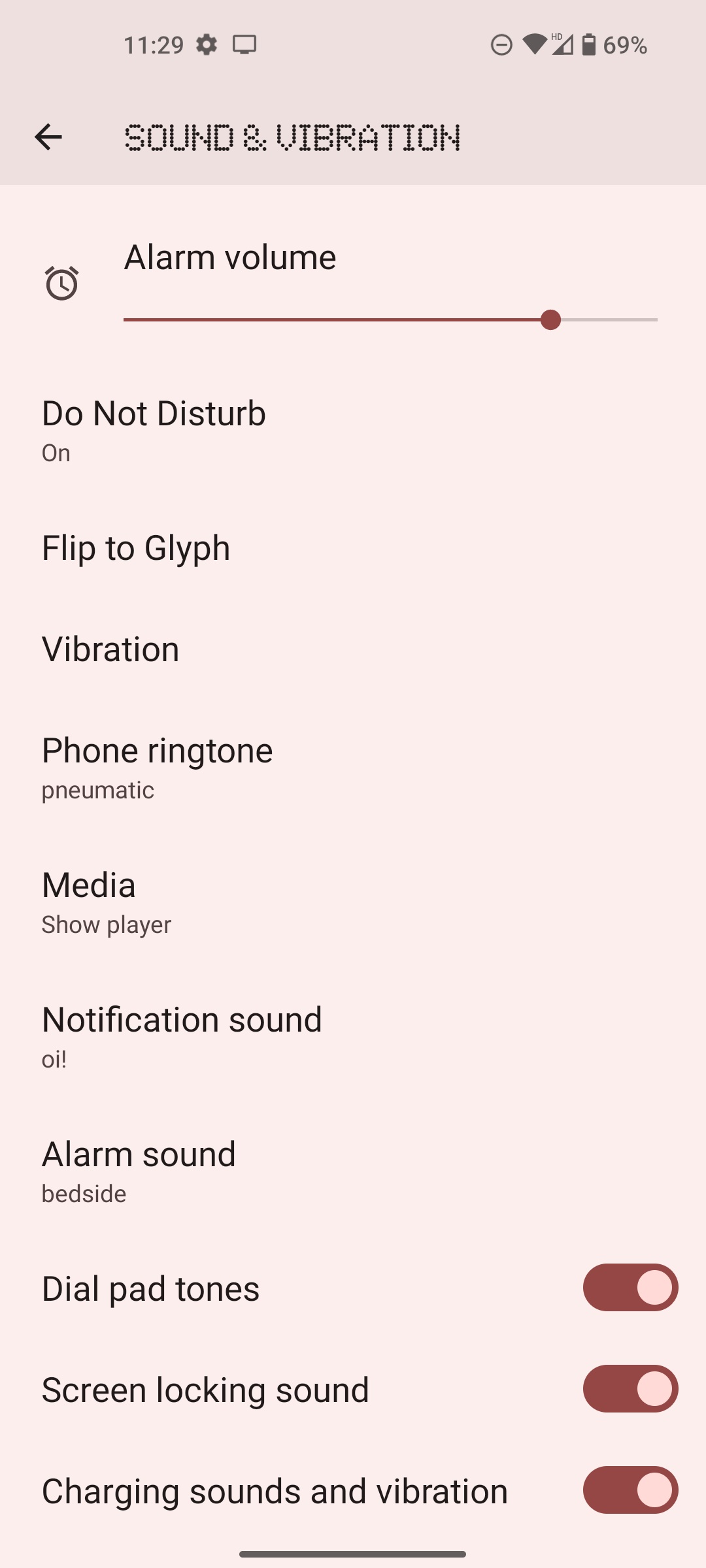
Task: Tap the alarm volume slider track
Action: click(x=390, y=320)
